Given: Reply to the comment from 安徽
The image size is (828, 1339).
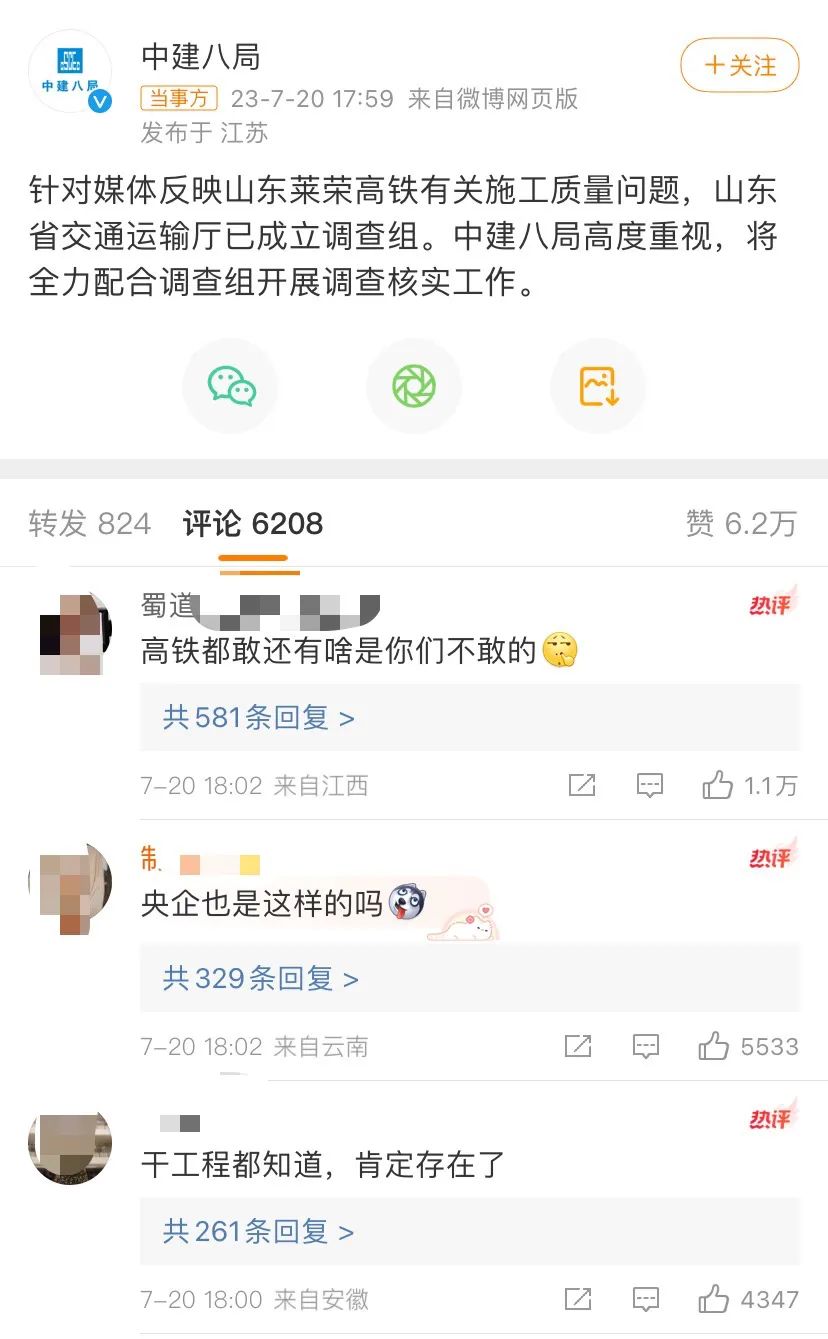Looking at the screenshot, I should click(647, 1300).
